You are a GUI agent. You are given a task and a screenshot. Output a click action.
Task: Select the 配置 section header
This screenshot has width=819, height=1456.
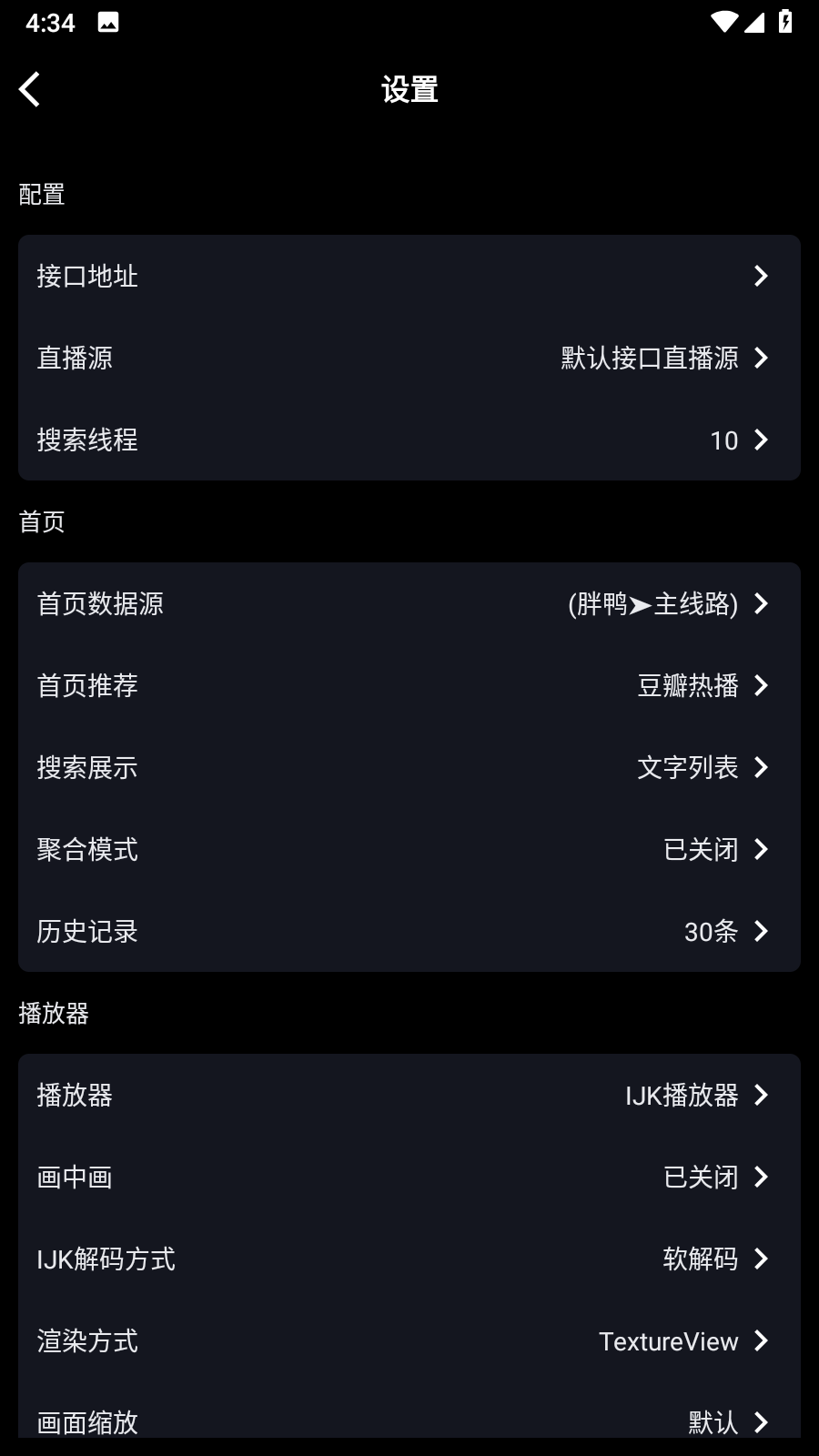pos(40,194)
